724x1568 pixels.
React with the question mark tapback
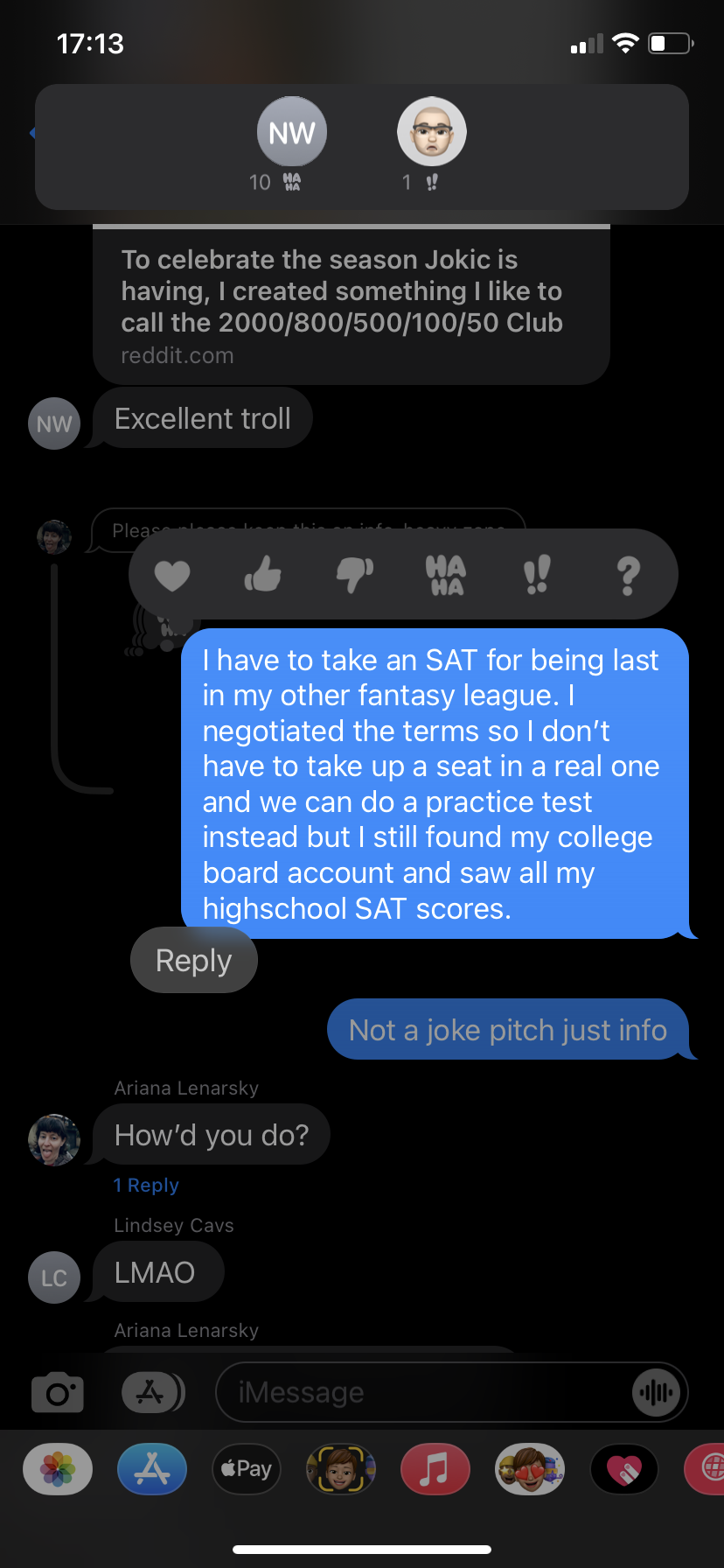point(628,575)
